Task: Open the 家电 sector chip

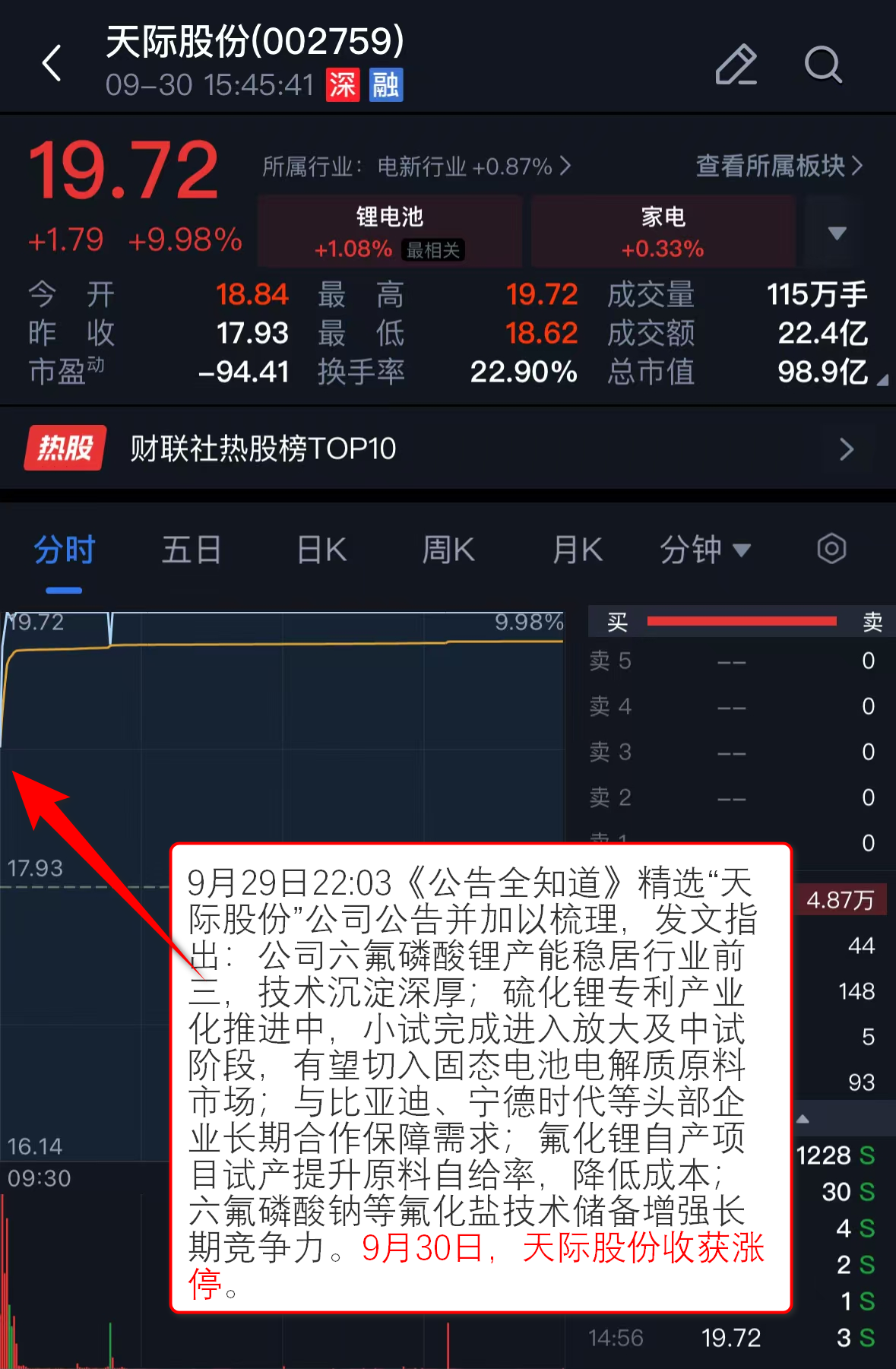Action: (x=663, y=231)
